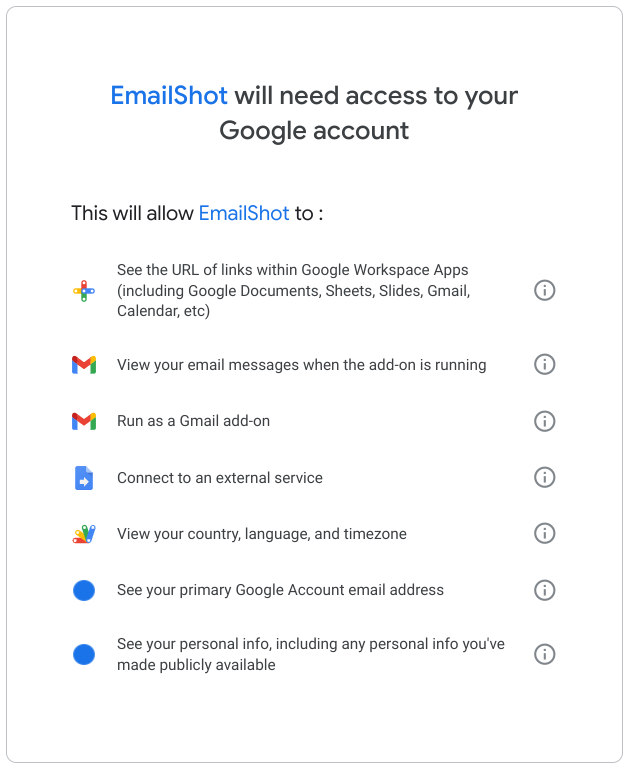This screenshot has height=767, width=625.
Task: Open info icon for See your personal info
Action: [544, 654]
